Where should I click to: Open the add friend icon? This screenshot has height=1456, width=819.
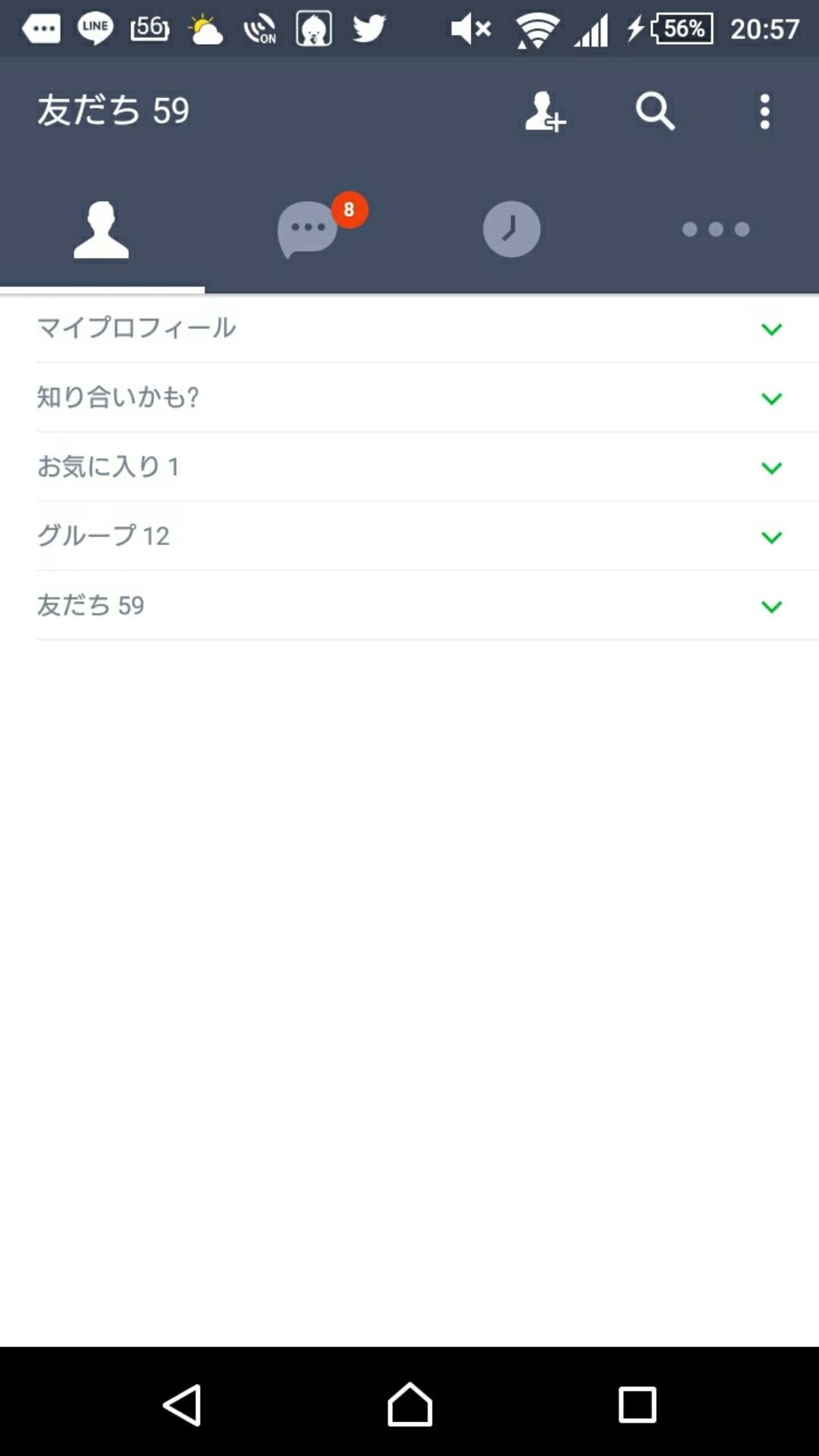tap(543, 112)
